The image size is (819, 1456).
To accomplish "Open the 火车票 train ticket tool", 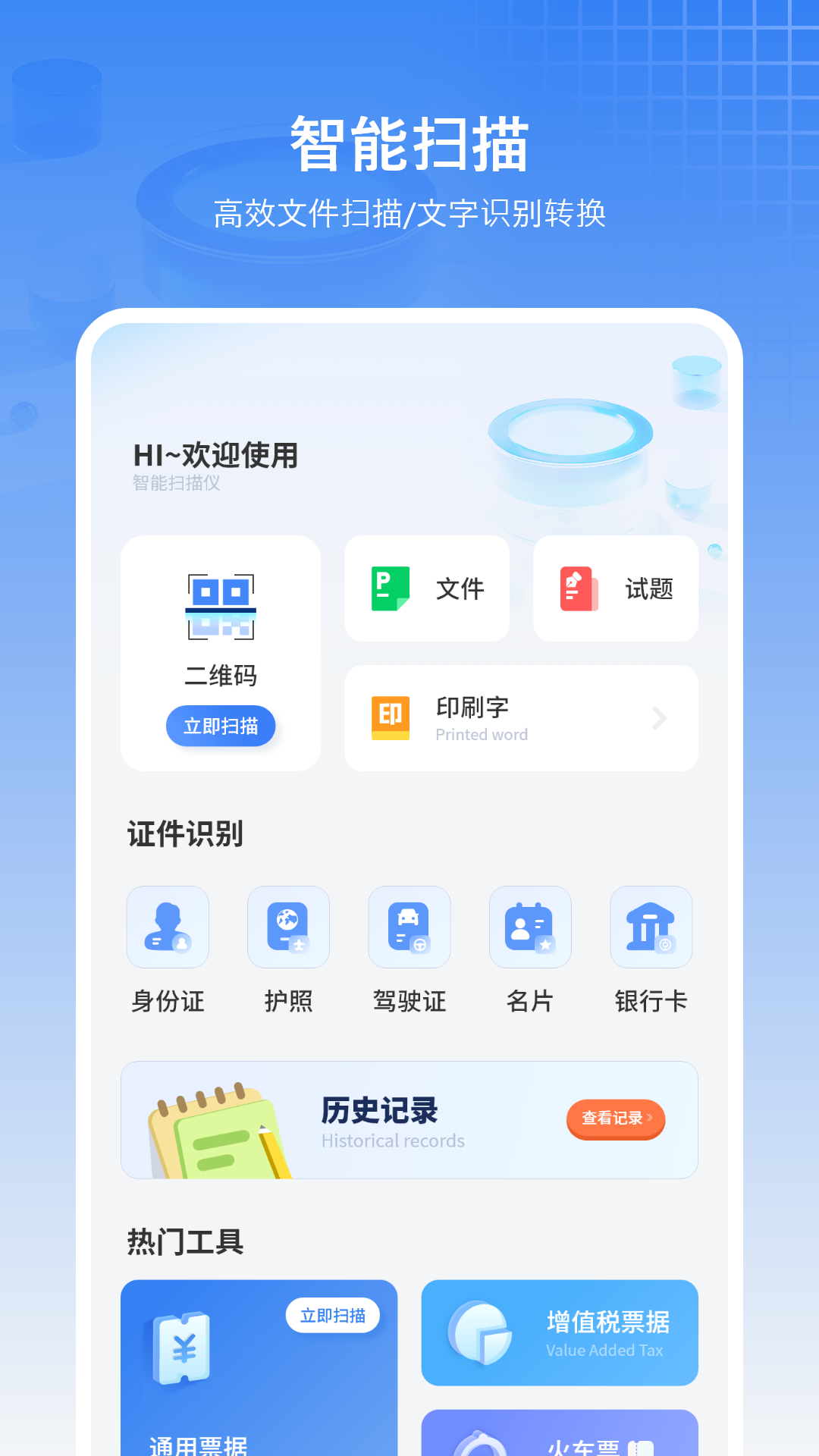I will (x=560, y=1433).
